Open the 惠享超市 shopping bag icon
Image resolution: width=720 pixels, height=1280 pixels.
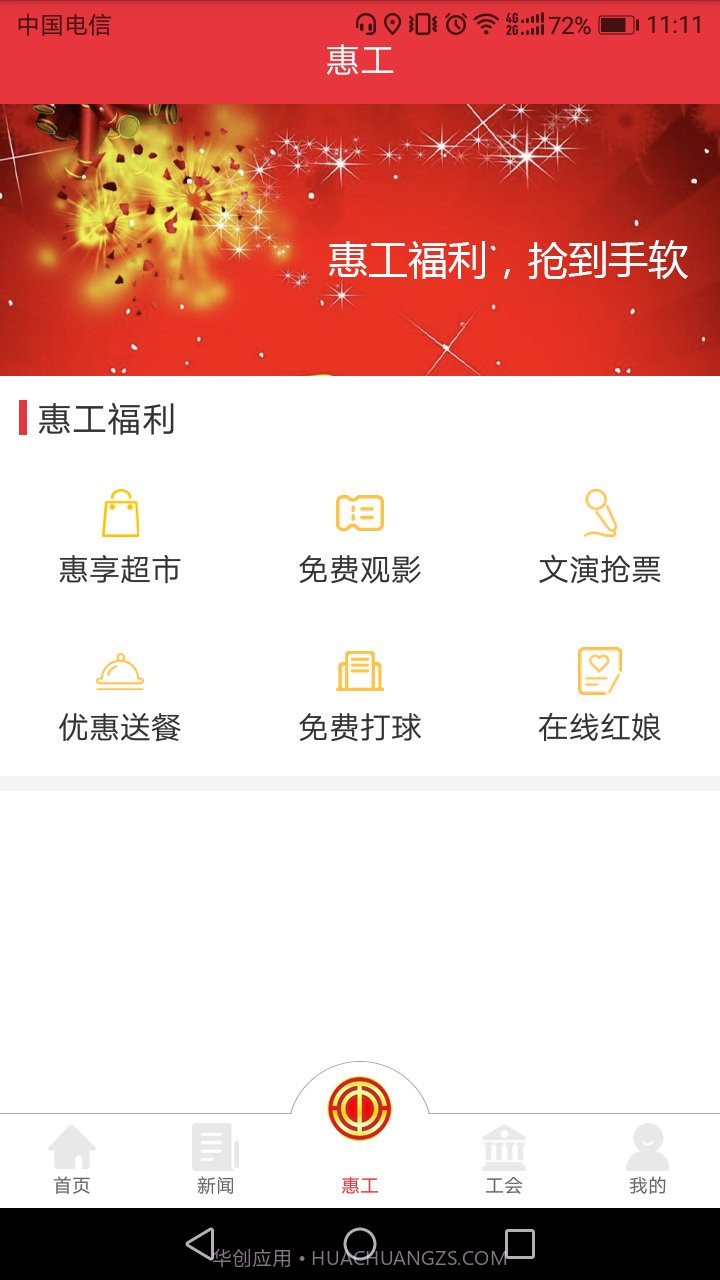(x=118, y=512)
